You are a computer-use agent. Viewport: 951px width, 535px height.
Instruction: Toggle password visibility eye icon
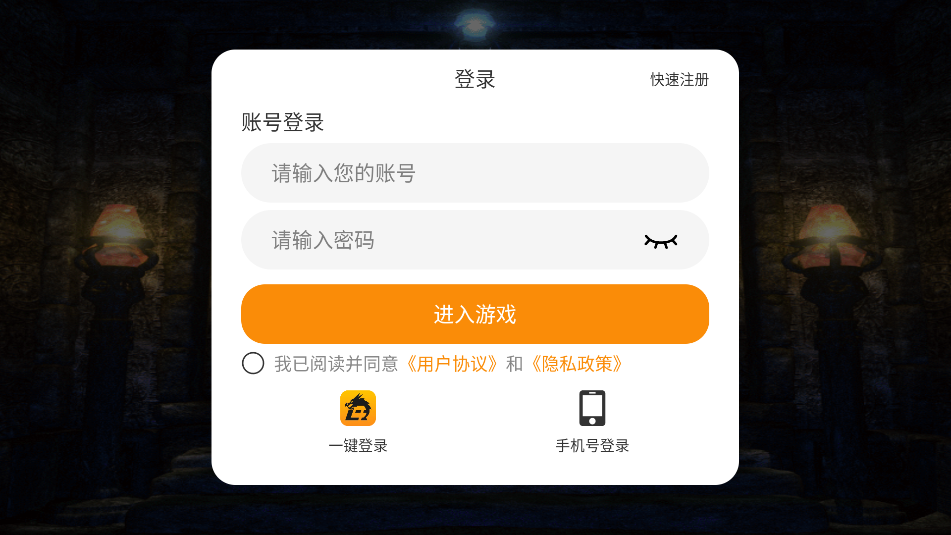click(x=660, y=241)
